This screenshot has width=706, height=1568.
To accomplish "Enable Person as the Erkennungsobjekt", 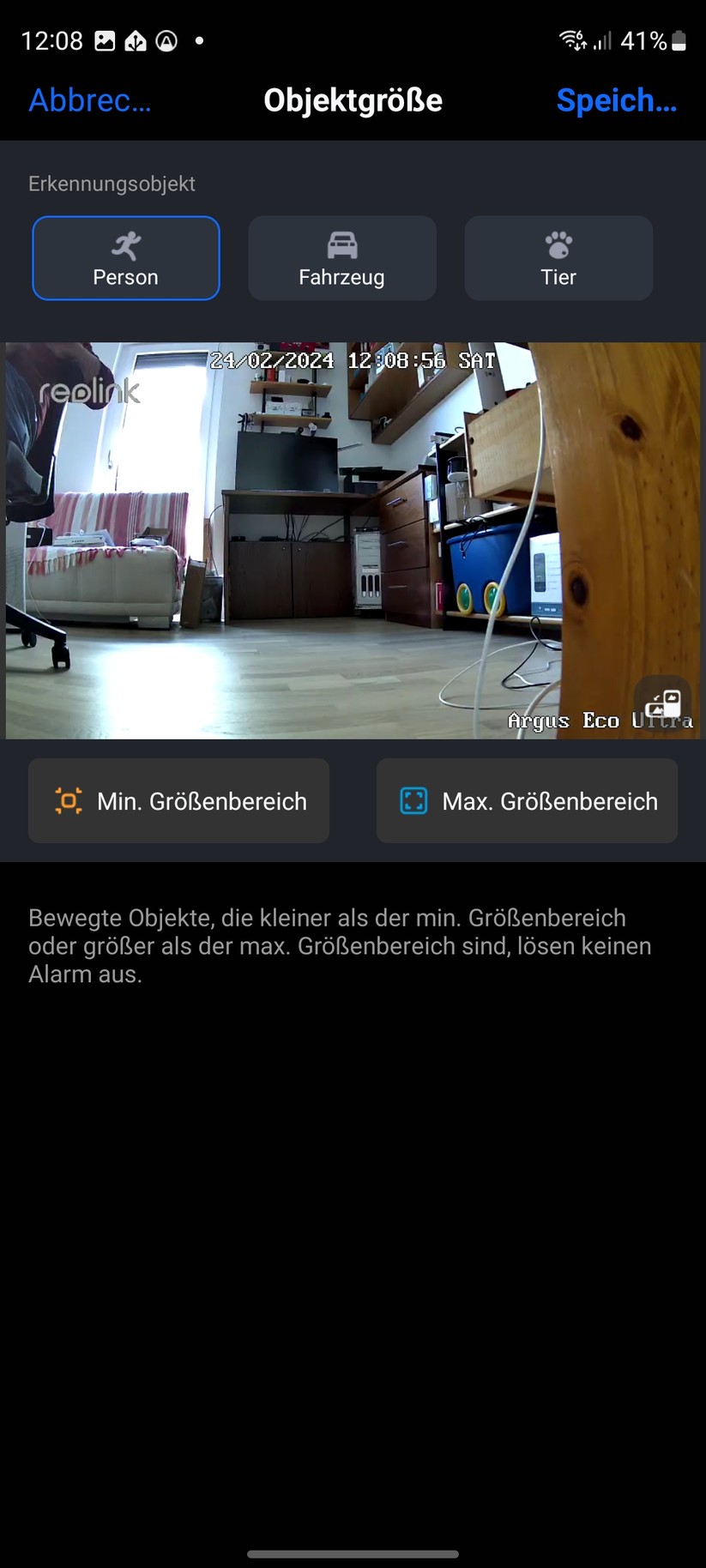I will (x=125, y=258).
